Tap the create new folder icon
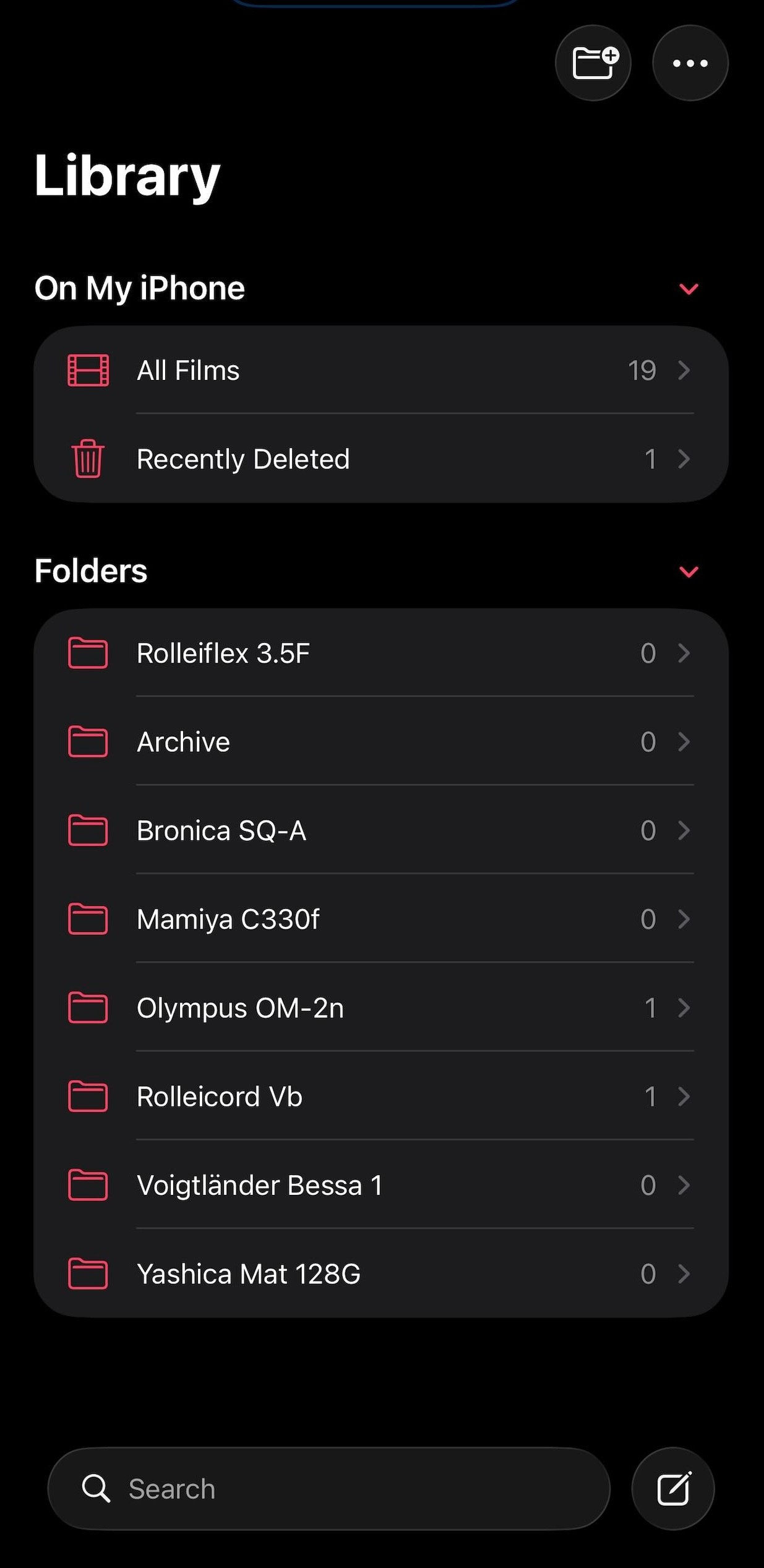 coord(593,62)
